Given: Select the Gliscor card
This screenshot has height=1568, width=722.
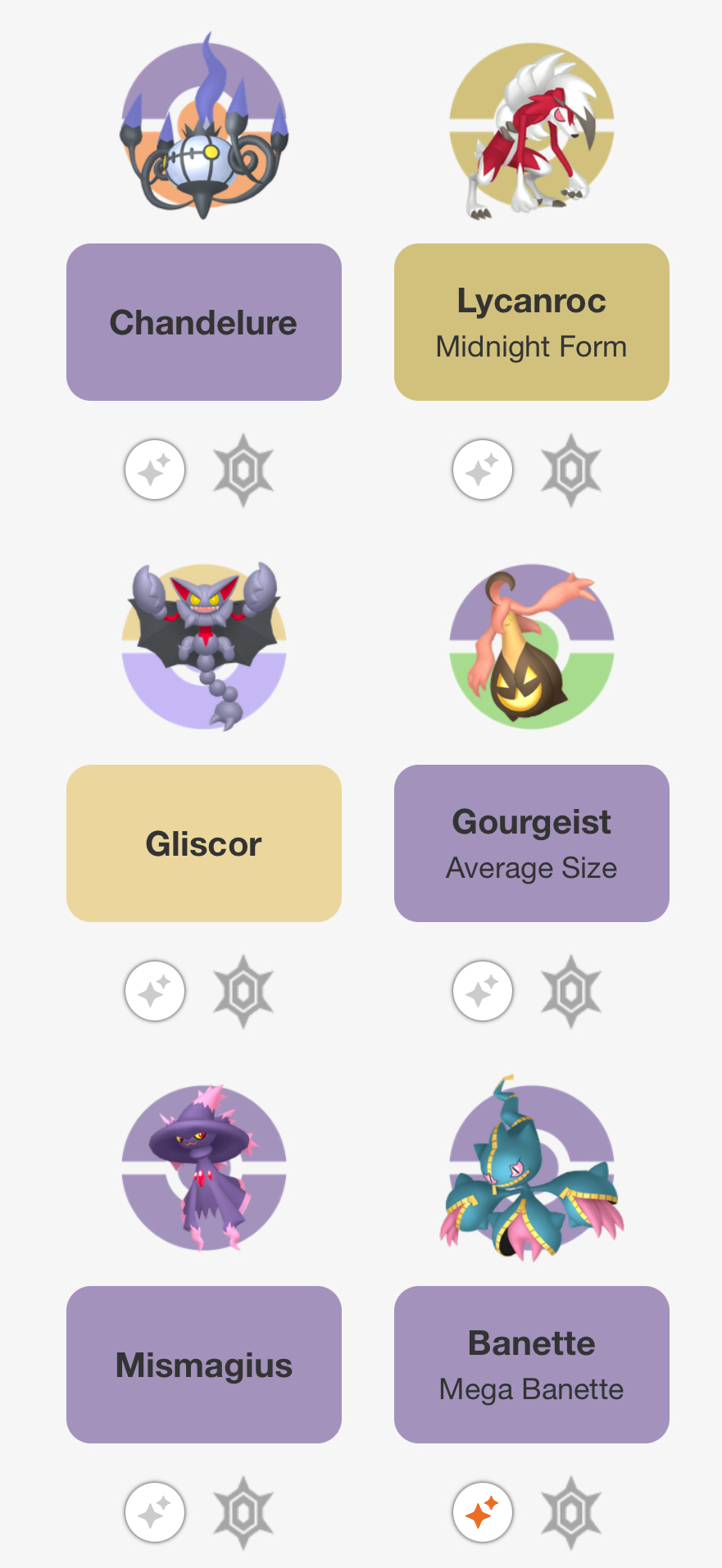Looking at the screenshot, I should pos(203,843).
